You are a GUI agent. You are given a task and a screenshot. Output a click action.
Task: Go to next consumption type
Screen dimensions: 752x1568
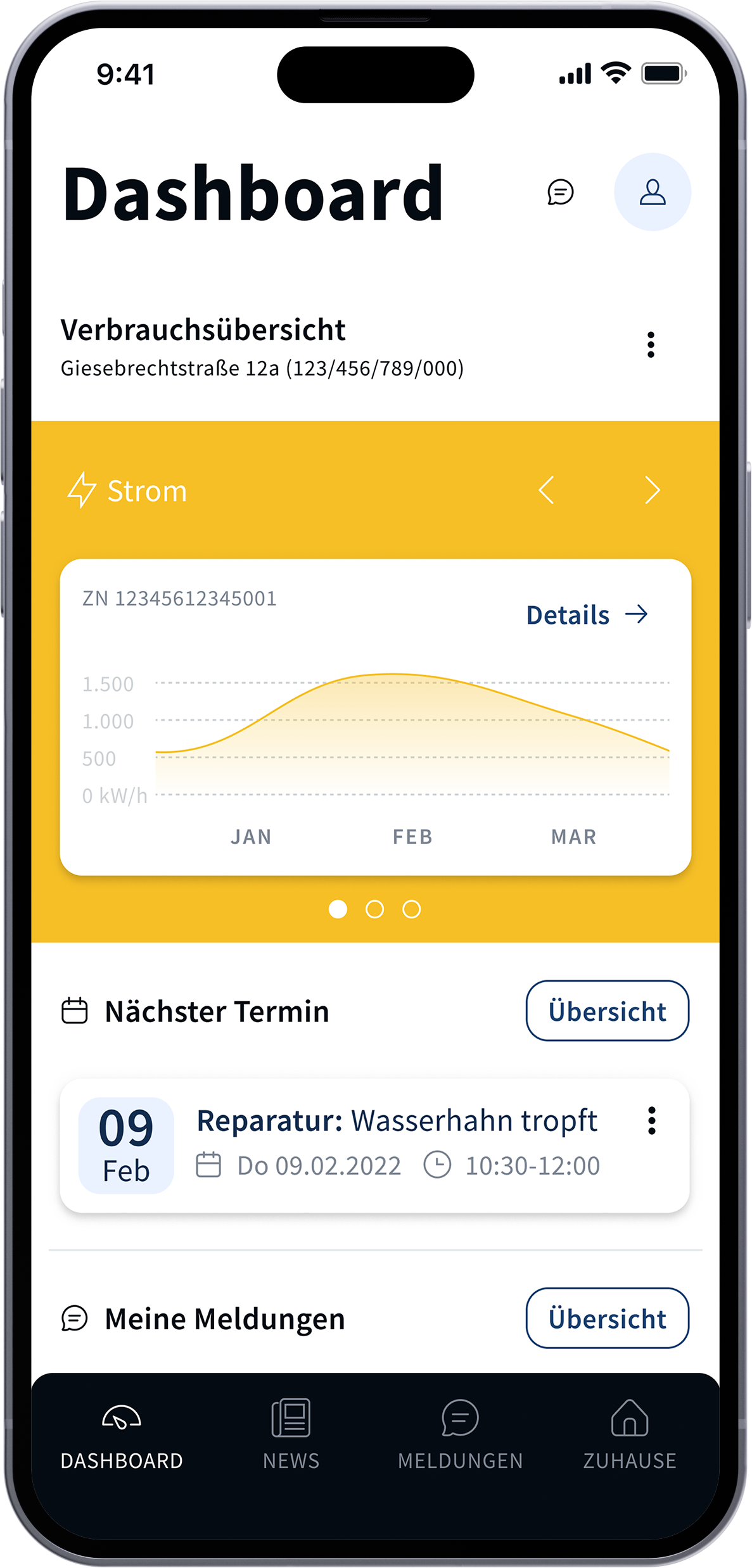point(652,490)
